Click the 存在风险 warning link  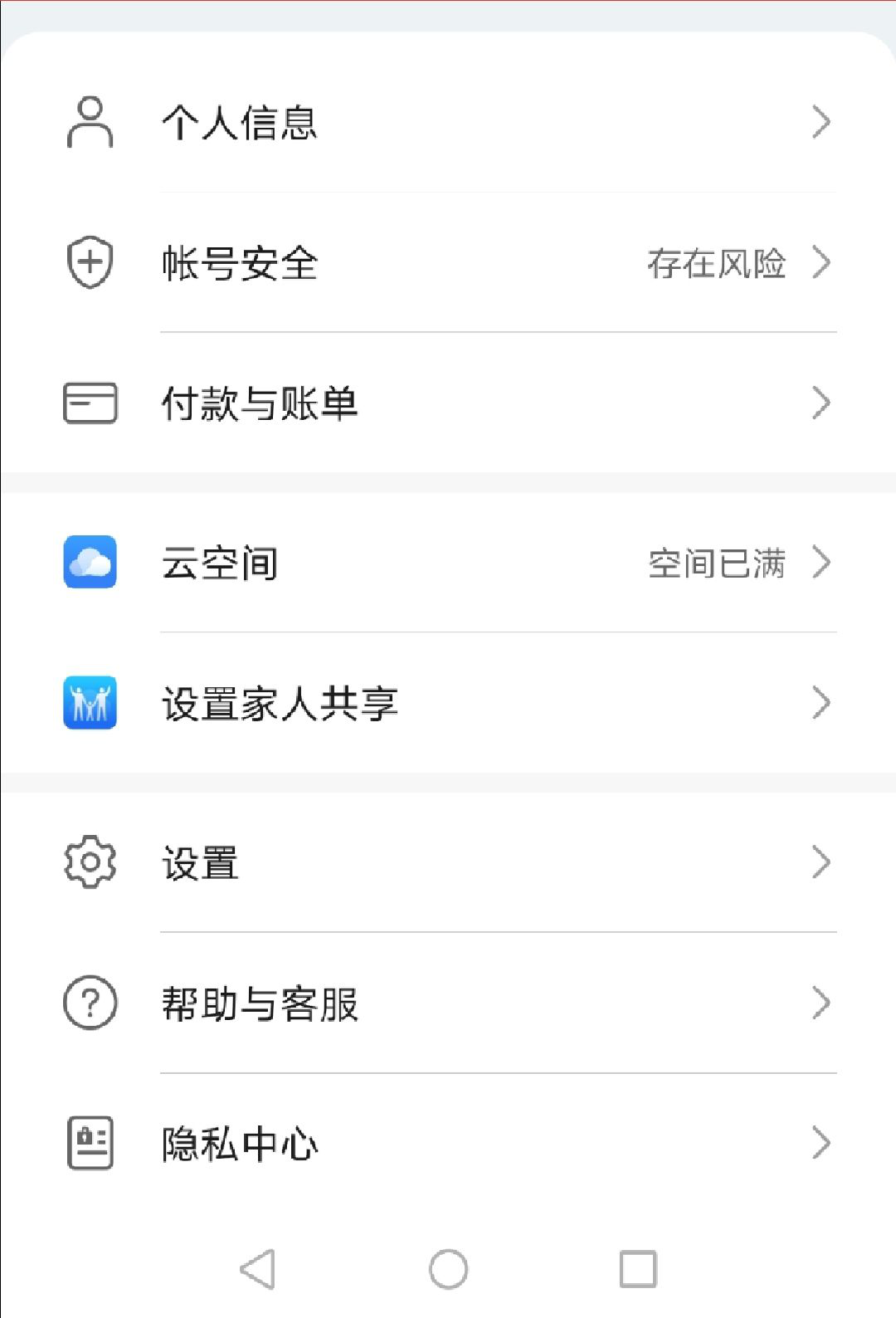(717, 263)
